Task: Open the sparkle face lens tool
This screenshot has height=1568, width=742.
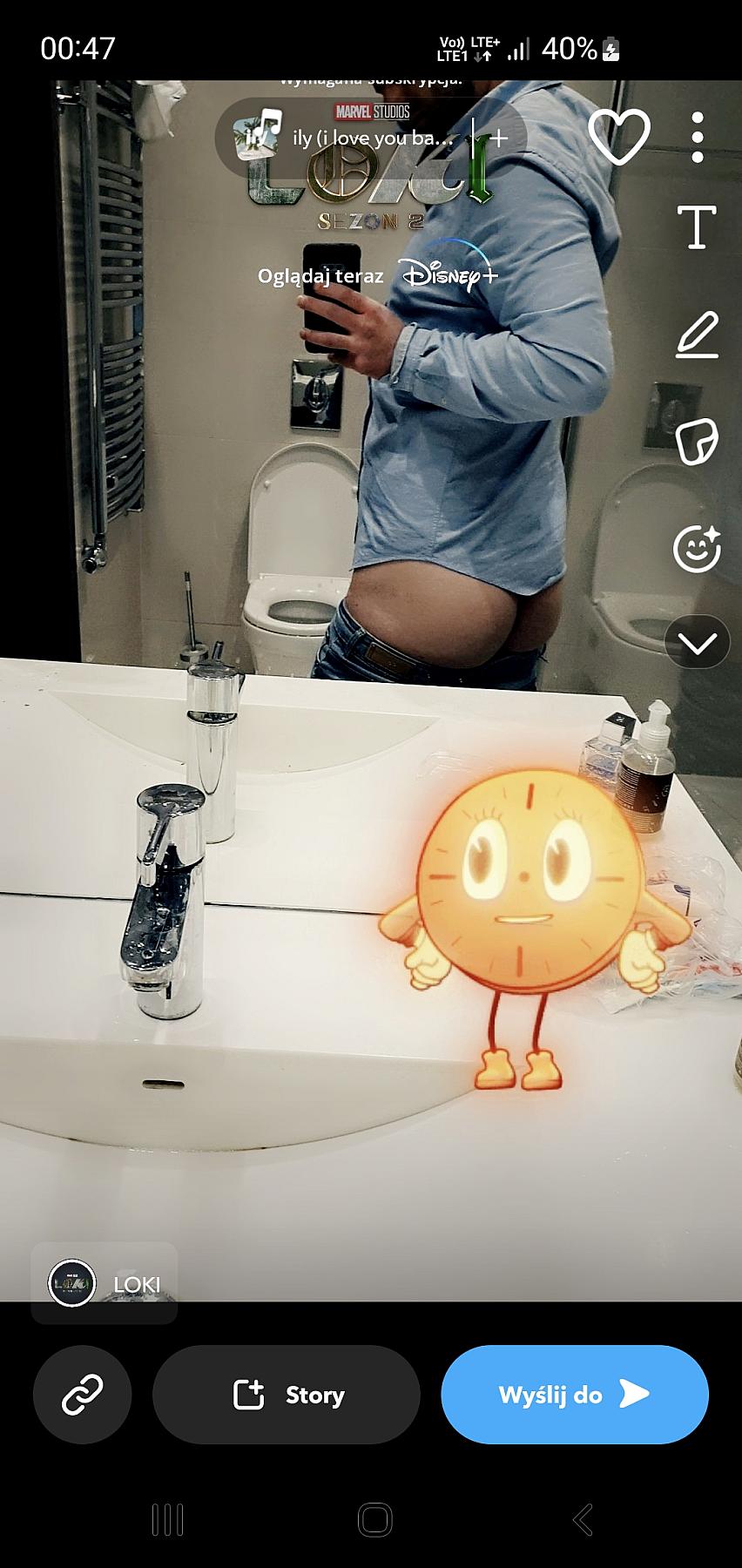Action: click(x=697, y=549)
